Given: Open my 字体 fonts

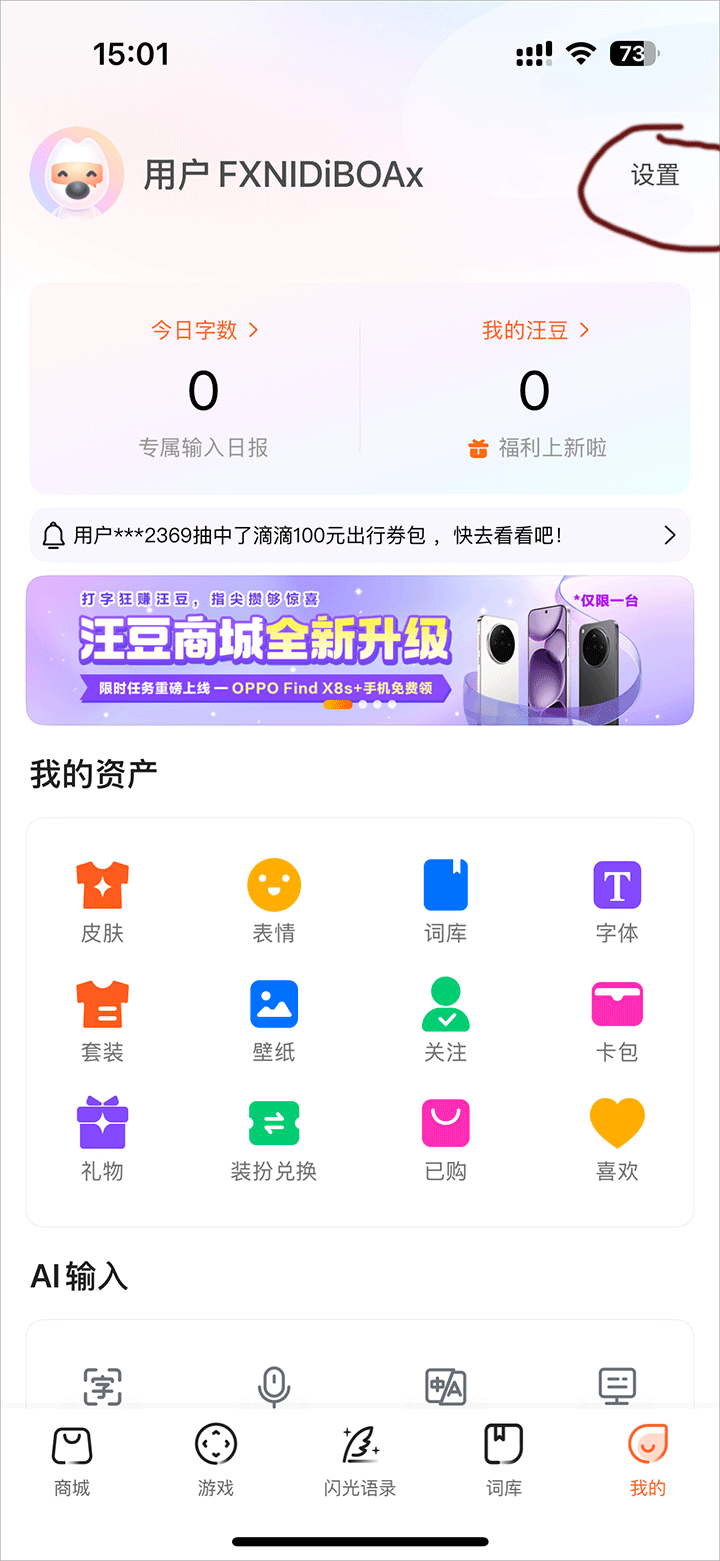Looking at the screenshot, I should tap(617, 900).
